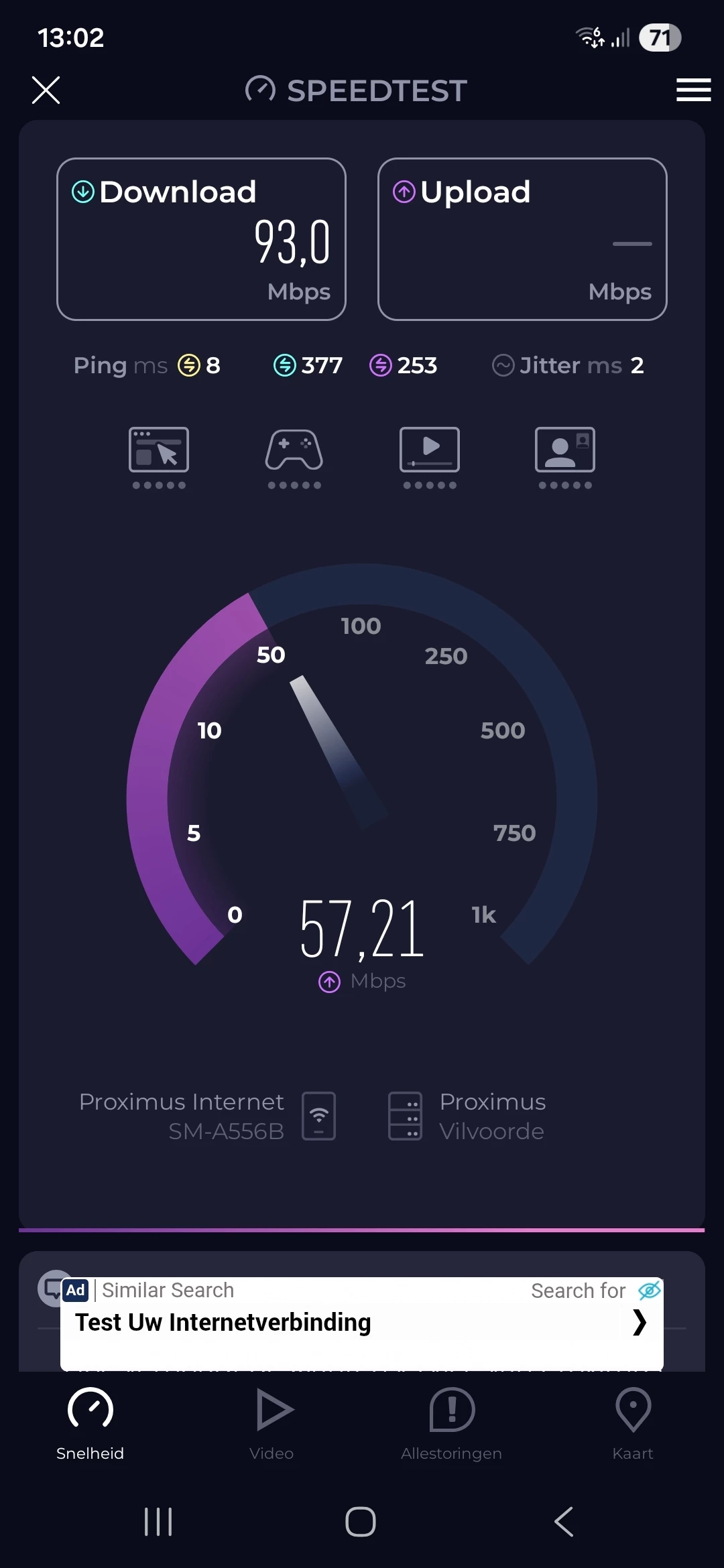This screenshot has width=724, height=1568.
Task: Tap the video streaming rating icon
Action: tap(430, 458)
